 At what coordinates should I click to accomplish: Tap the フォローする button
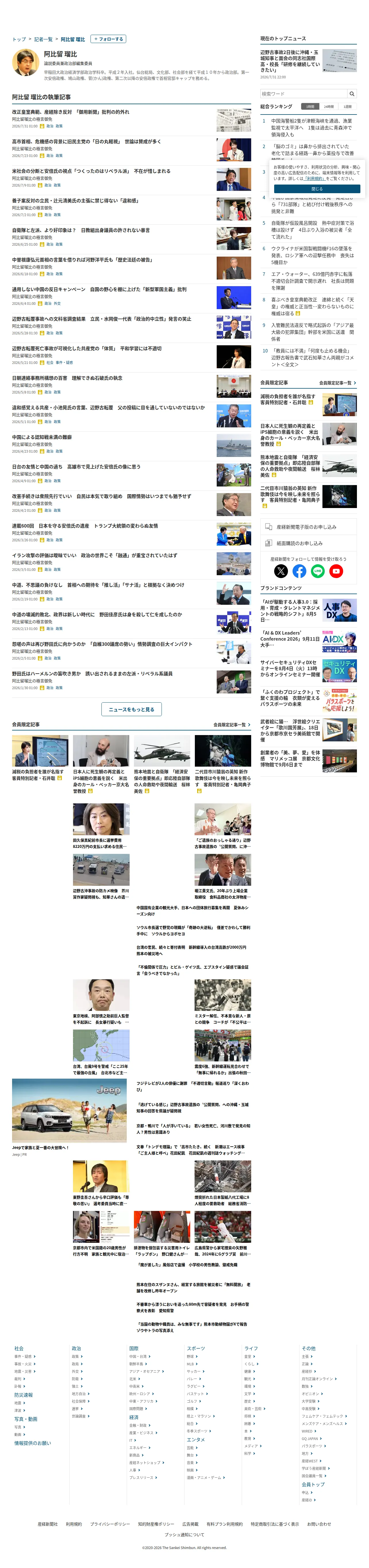[x=108, y=39]
